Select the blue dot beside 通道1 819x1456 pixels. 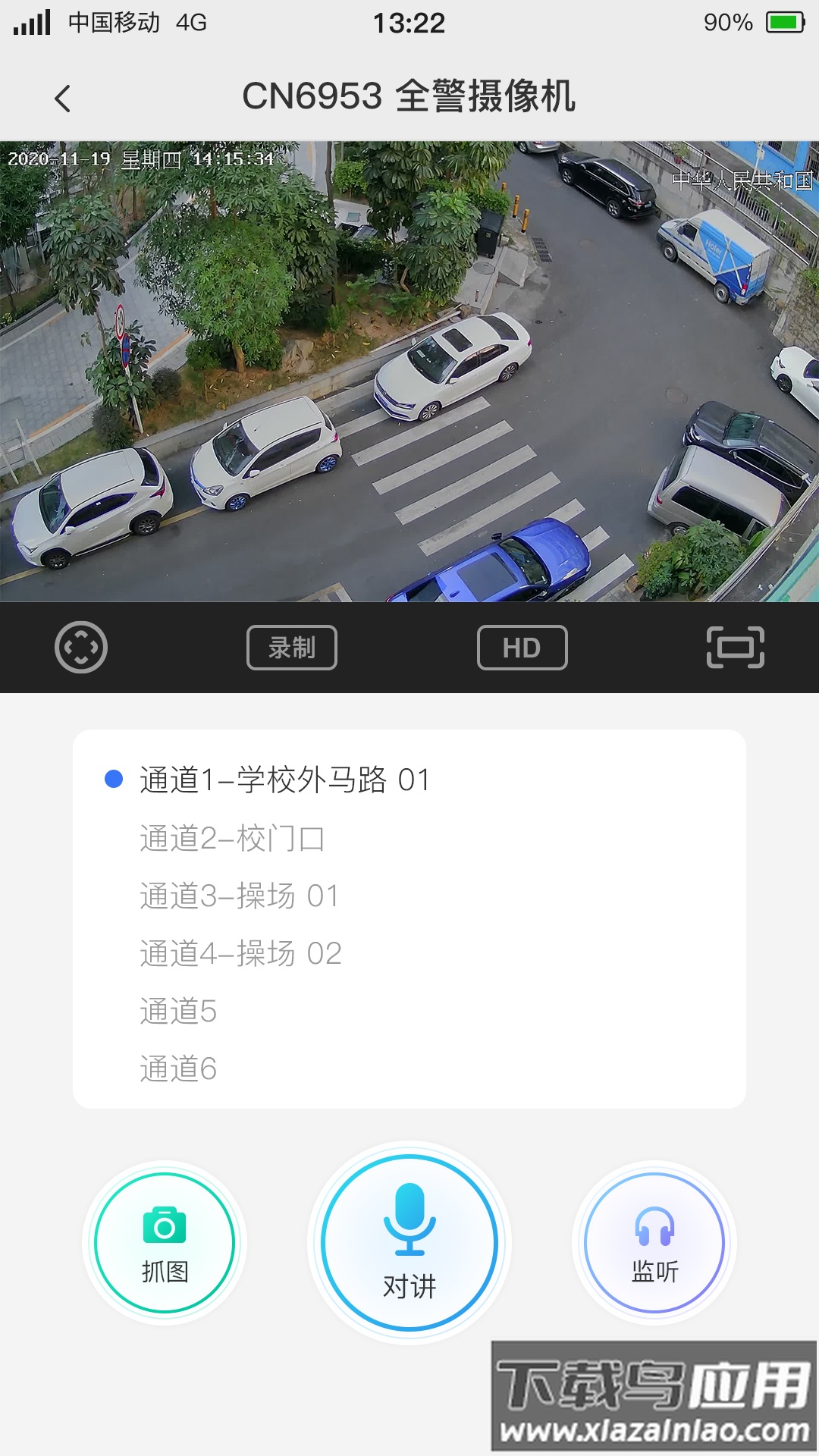114,777
